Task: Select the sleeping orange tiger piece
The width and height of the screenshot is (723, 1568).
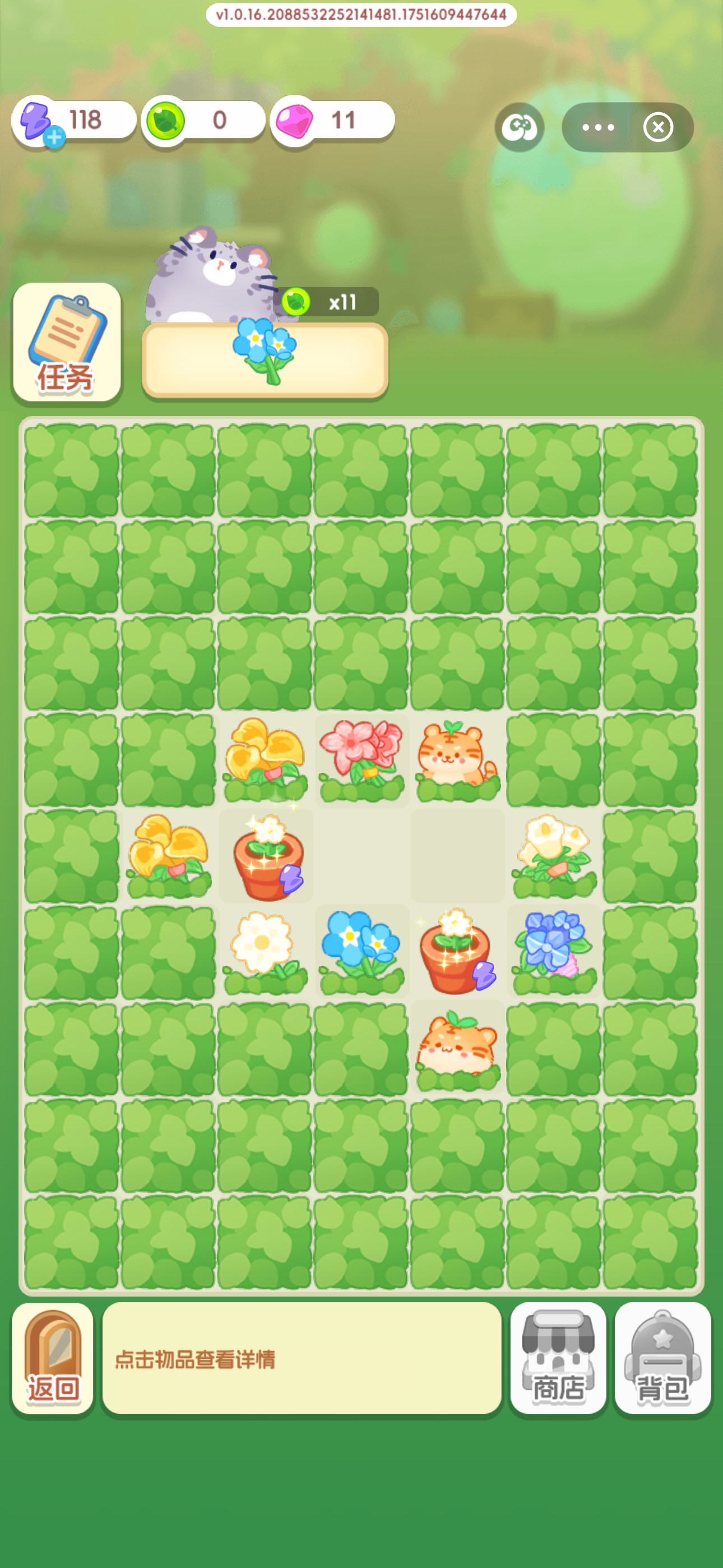Action: click(457, 1048)
